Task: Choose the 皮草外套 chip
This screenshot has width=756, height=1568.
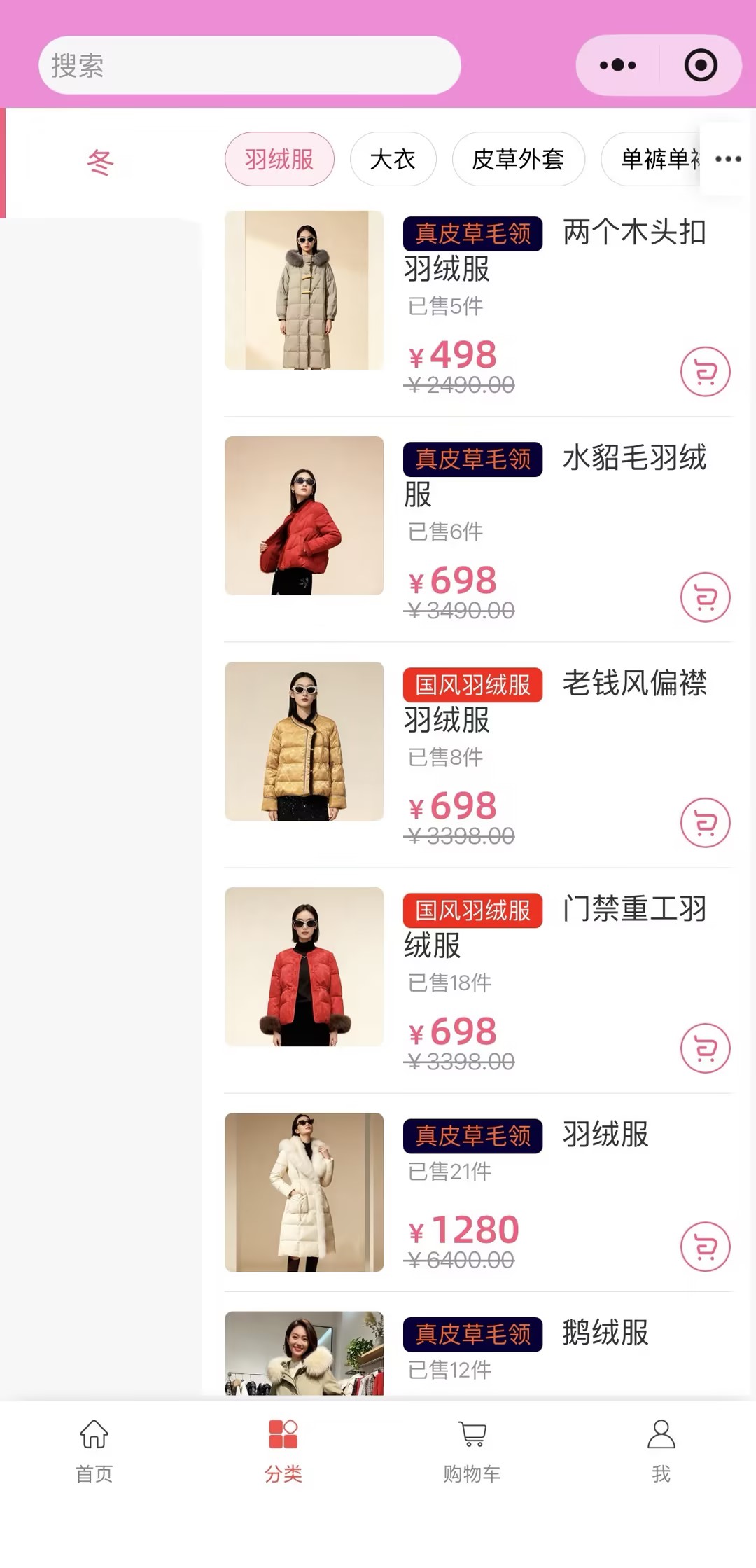Action: click(518, 159)
